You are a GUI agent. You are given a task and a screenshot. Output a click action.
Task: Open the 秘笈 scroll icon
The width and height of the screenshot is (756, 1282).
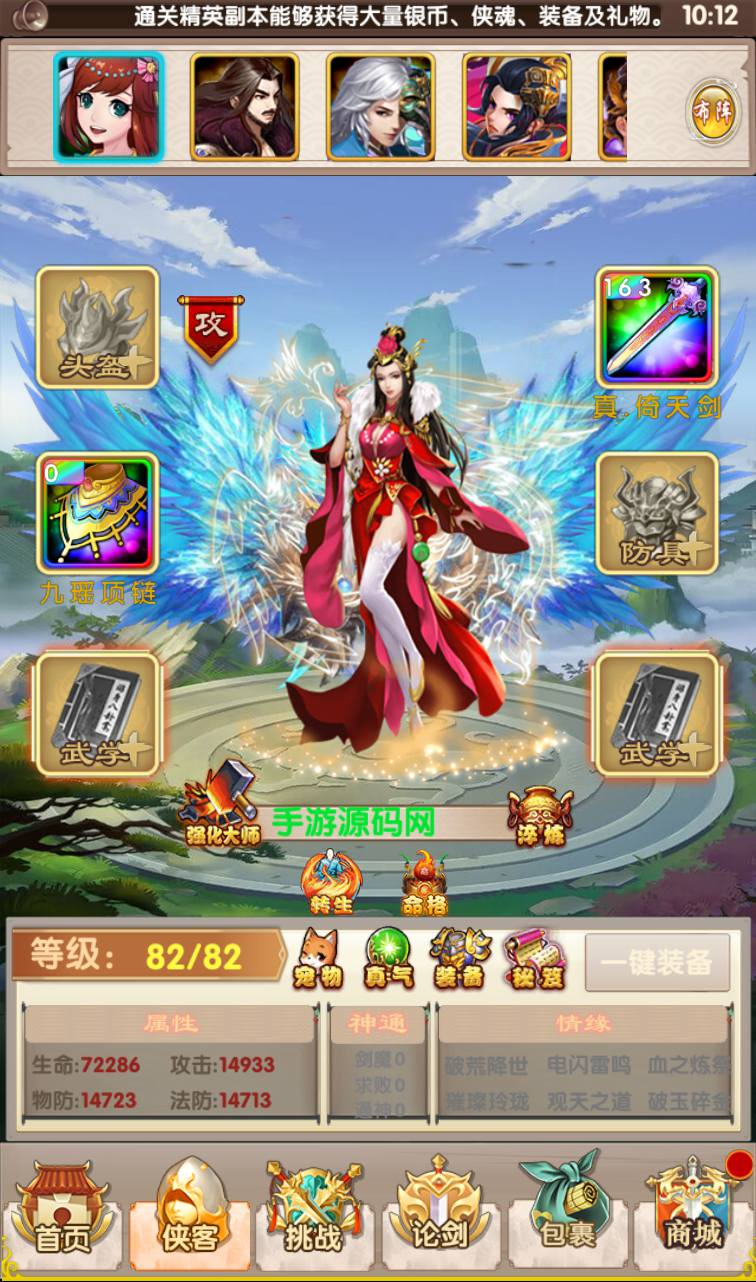(534, 959)
